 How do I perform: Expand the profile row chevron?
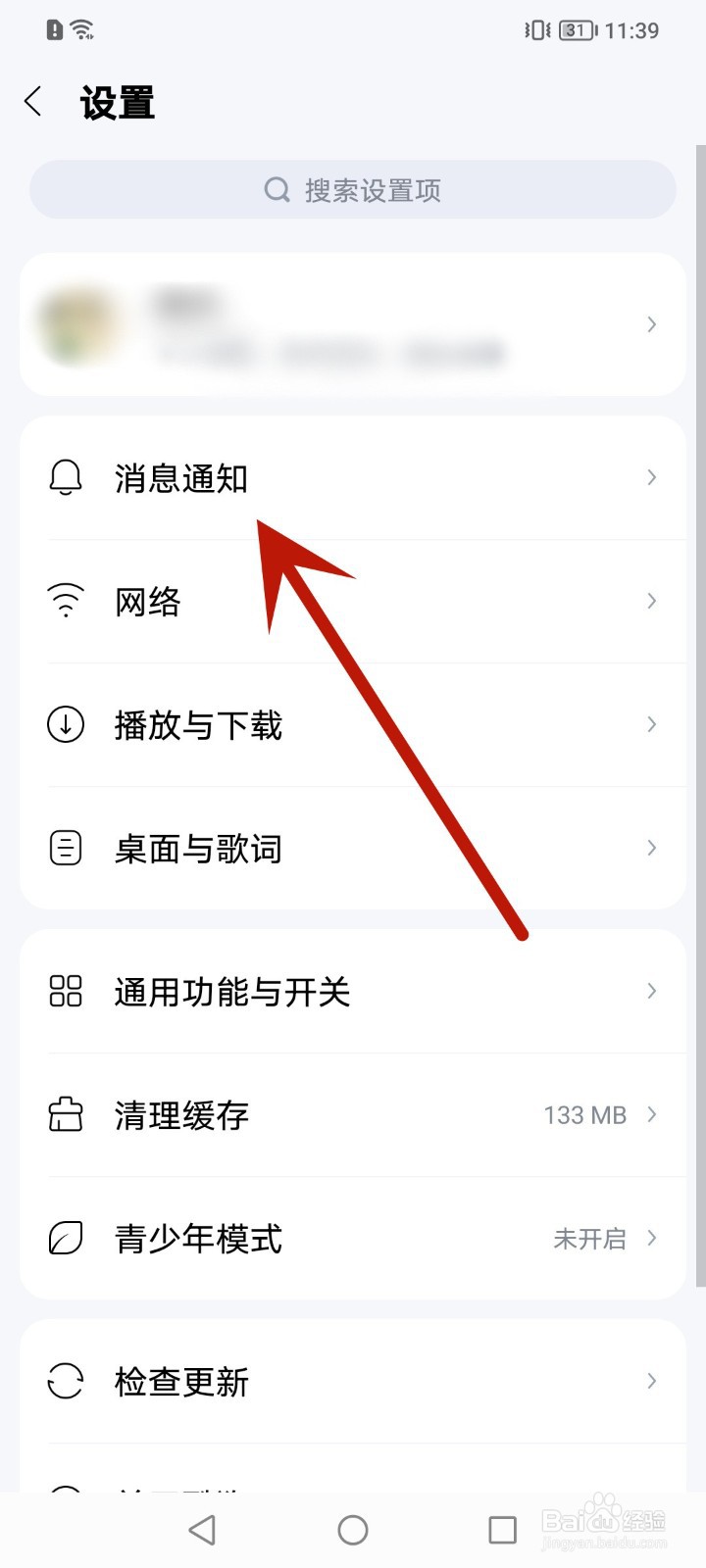pyautogui.click(x=650, y=323)
